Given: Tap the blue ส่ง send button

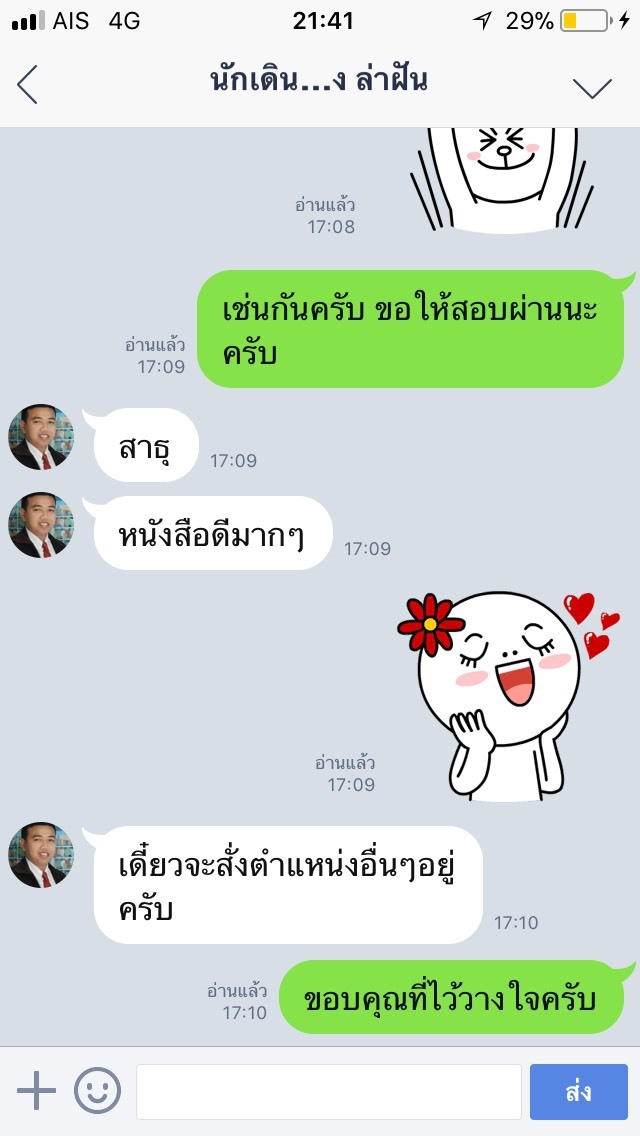Looking at the screenshot, I should [578, 1091].
